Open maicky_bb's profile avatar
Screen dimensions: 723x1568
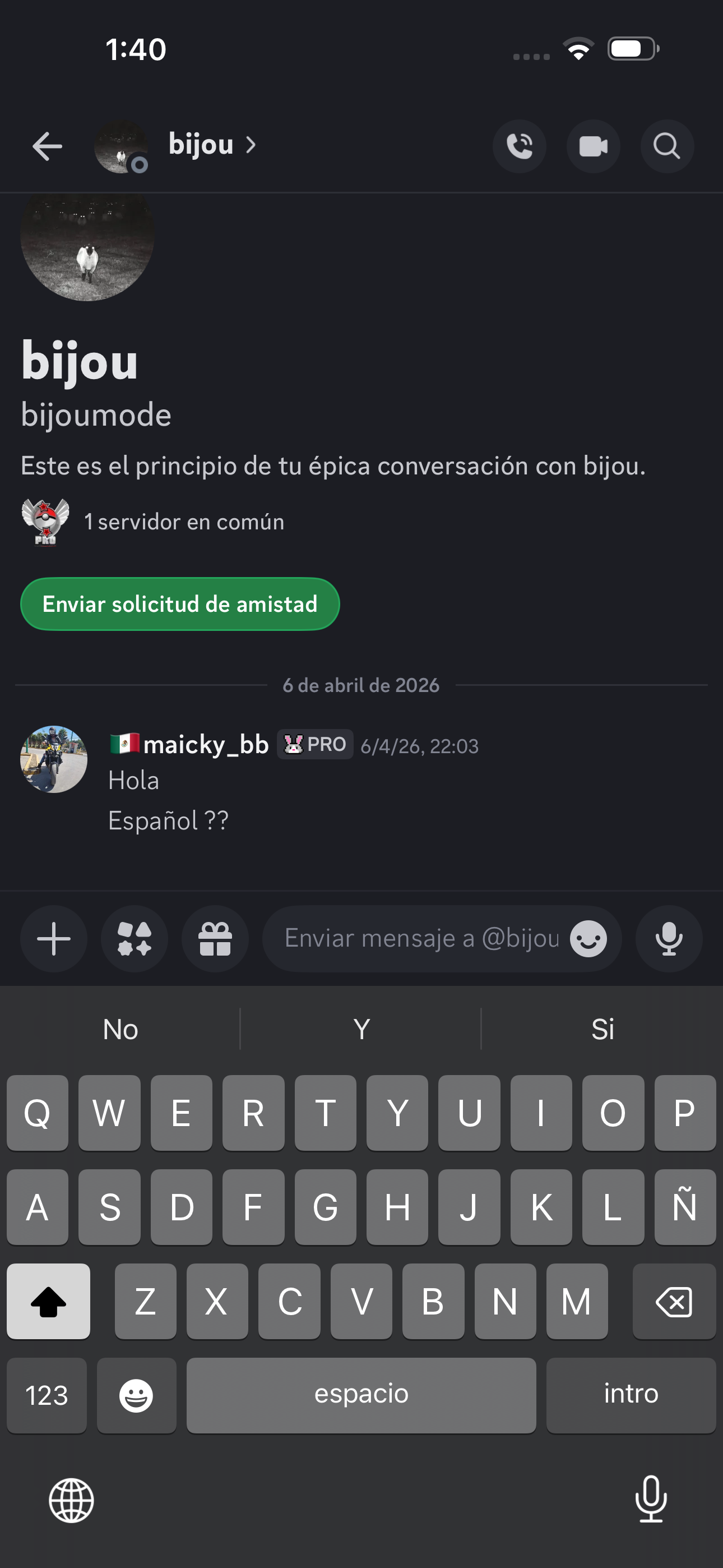54,759
